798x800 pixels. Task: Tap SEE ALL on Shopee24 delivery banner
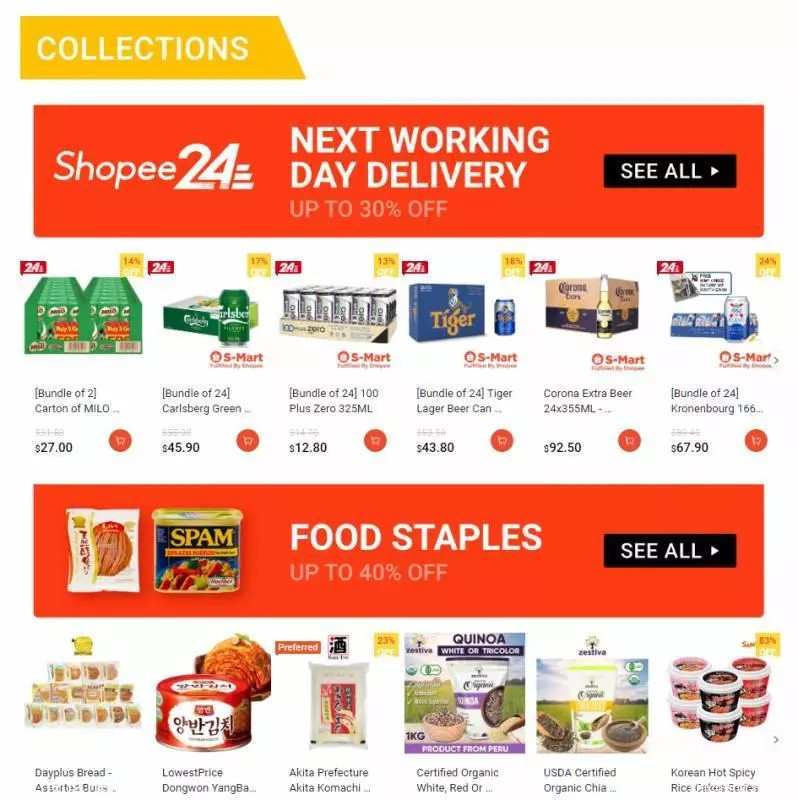pyautogui.click(x=669, y=171)
